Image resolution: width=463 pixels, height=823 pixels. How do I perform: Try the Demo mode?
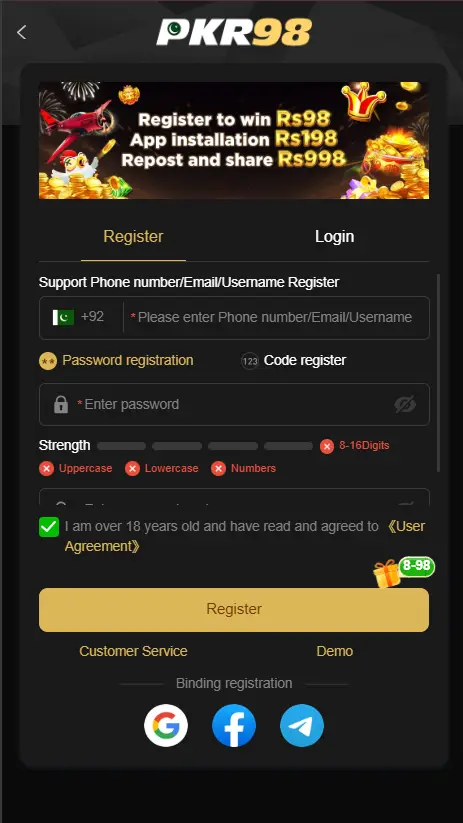(x=334, y=651)
